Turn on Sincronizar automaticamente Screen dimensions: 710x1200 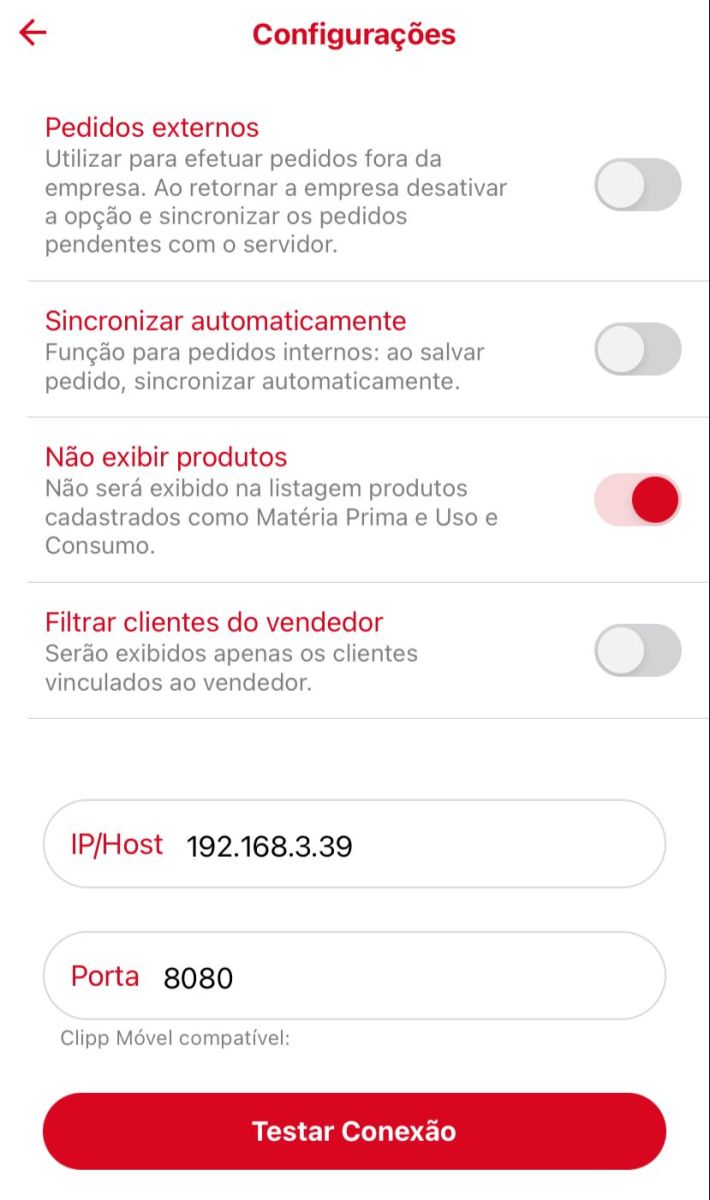coord(637,349)
